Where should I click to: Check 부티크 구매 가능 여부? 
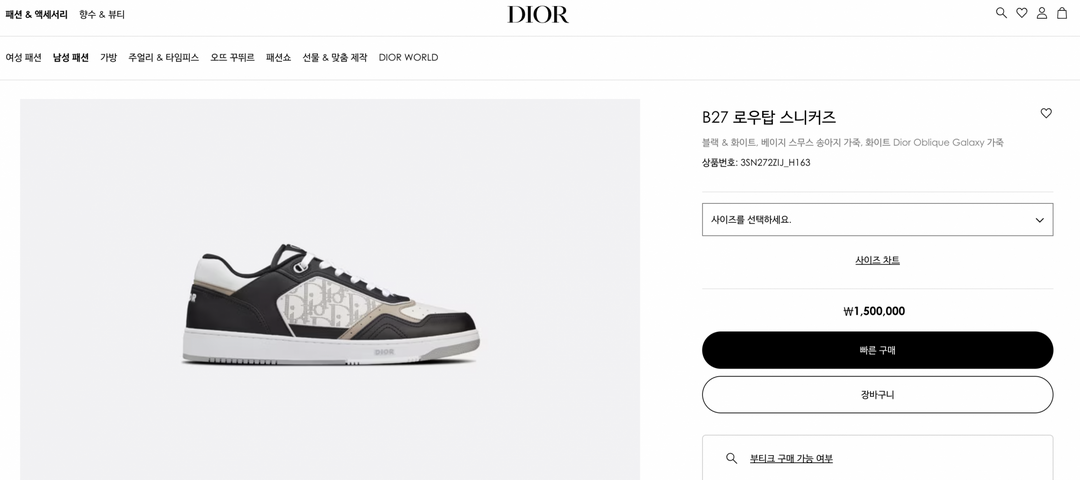790,458
